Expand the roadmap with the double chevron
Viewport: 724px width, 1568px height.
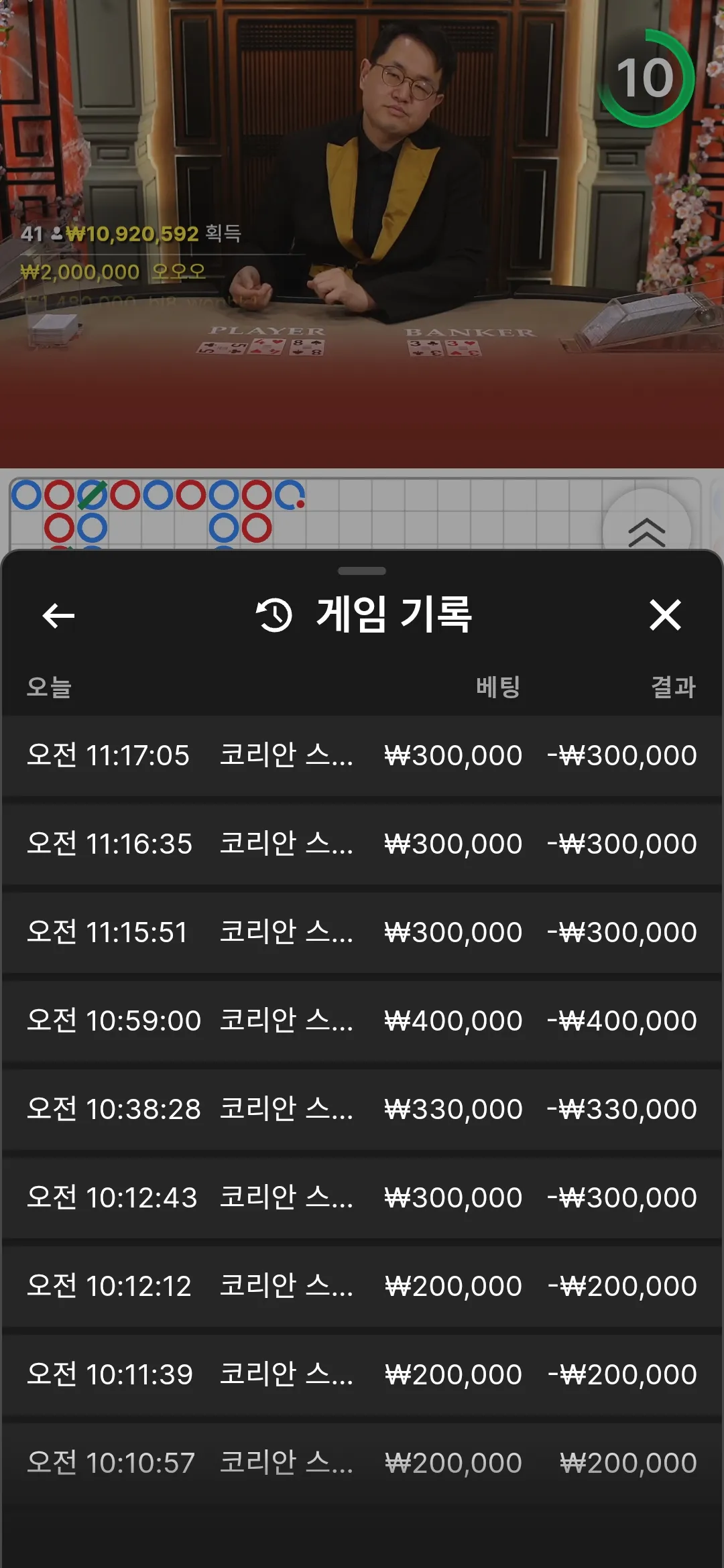646,531
